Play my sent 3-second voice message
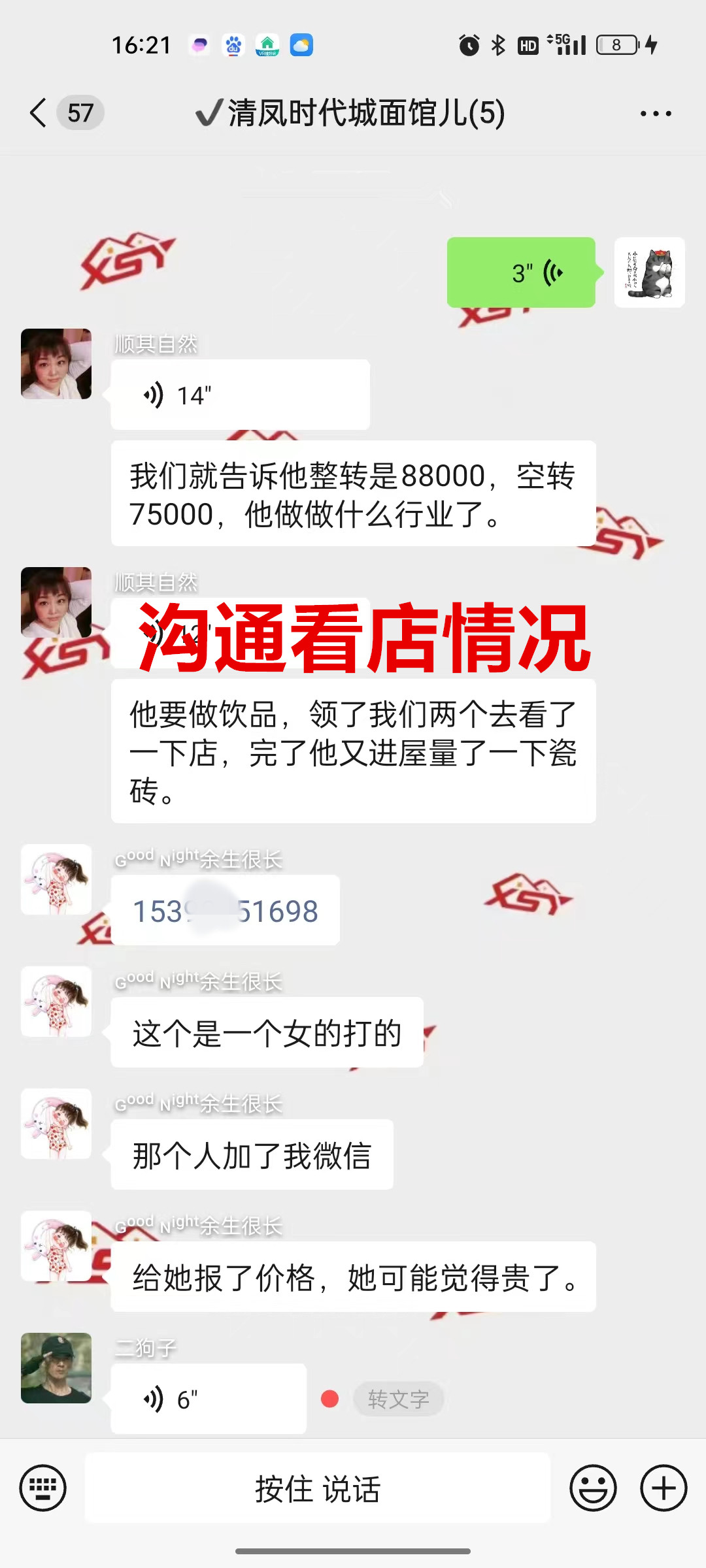Screen dimensions: 706x1568 pyautogui.click(x=521, y=272)
